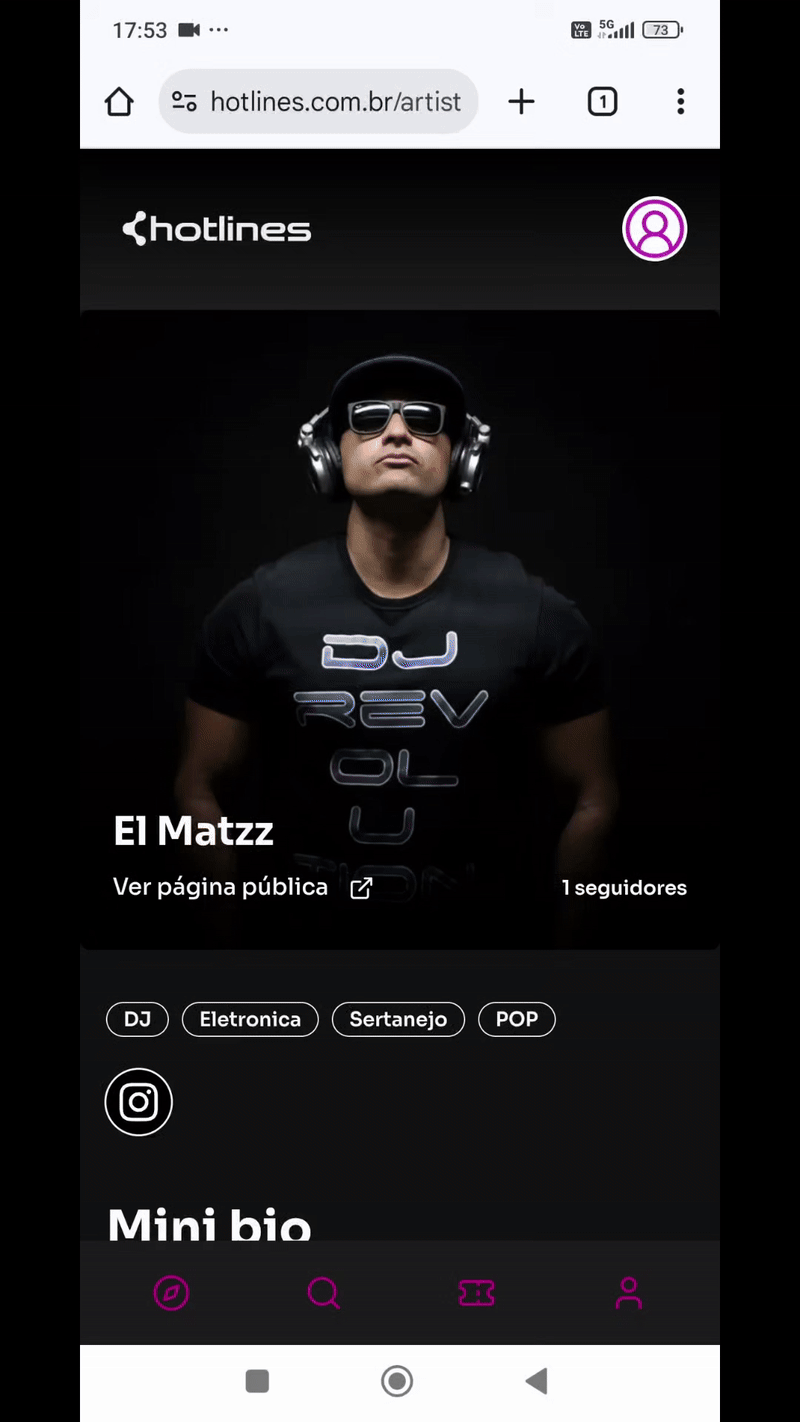
Task: Open the artist's Instagram link
Action: tap(138, 1102)
